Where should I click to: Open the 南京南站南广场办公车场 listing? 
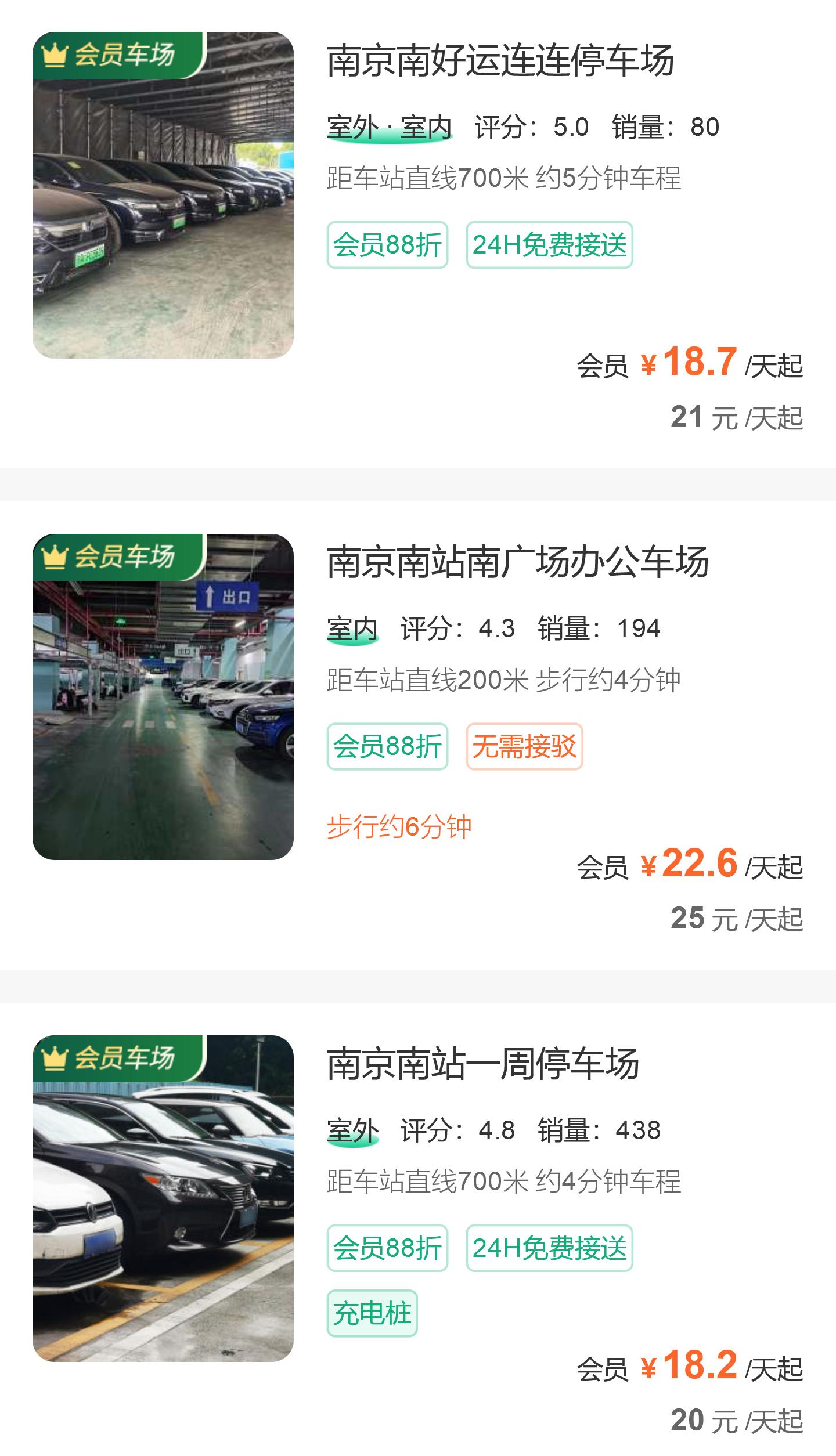(418, 735)
